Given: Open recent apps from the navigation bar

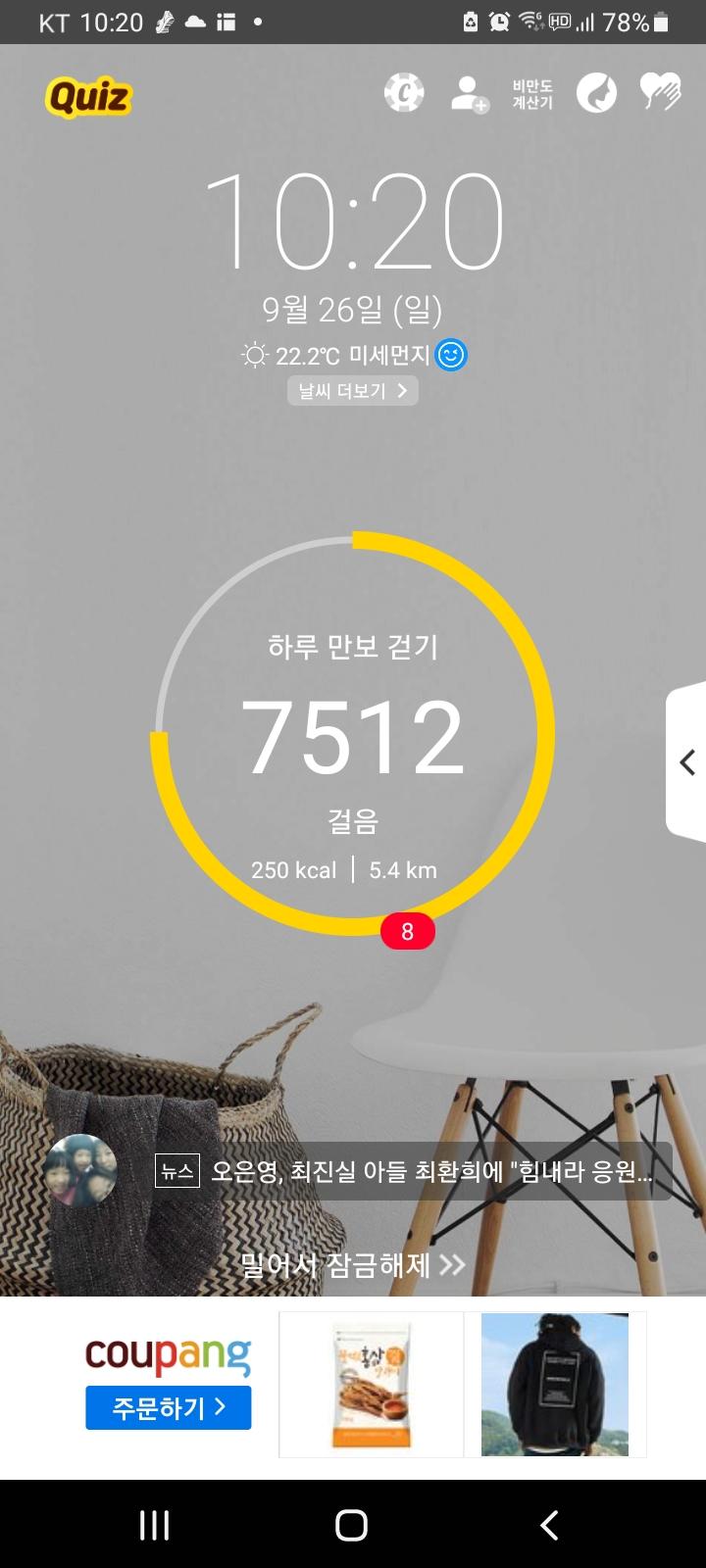Looking at the screenshot, I should click(154, 1525).
